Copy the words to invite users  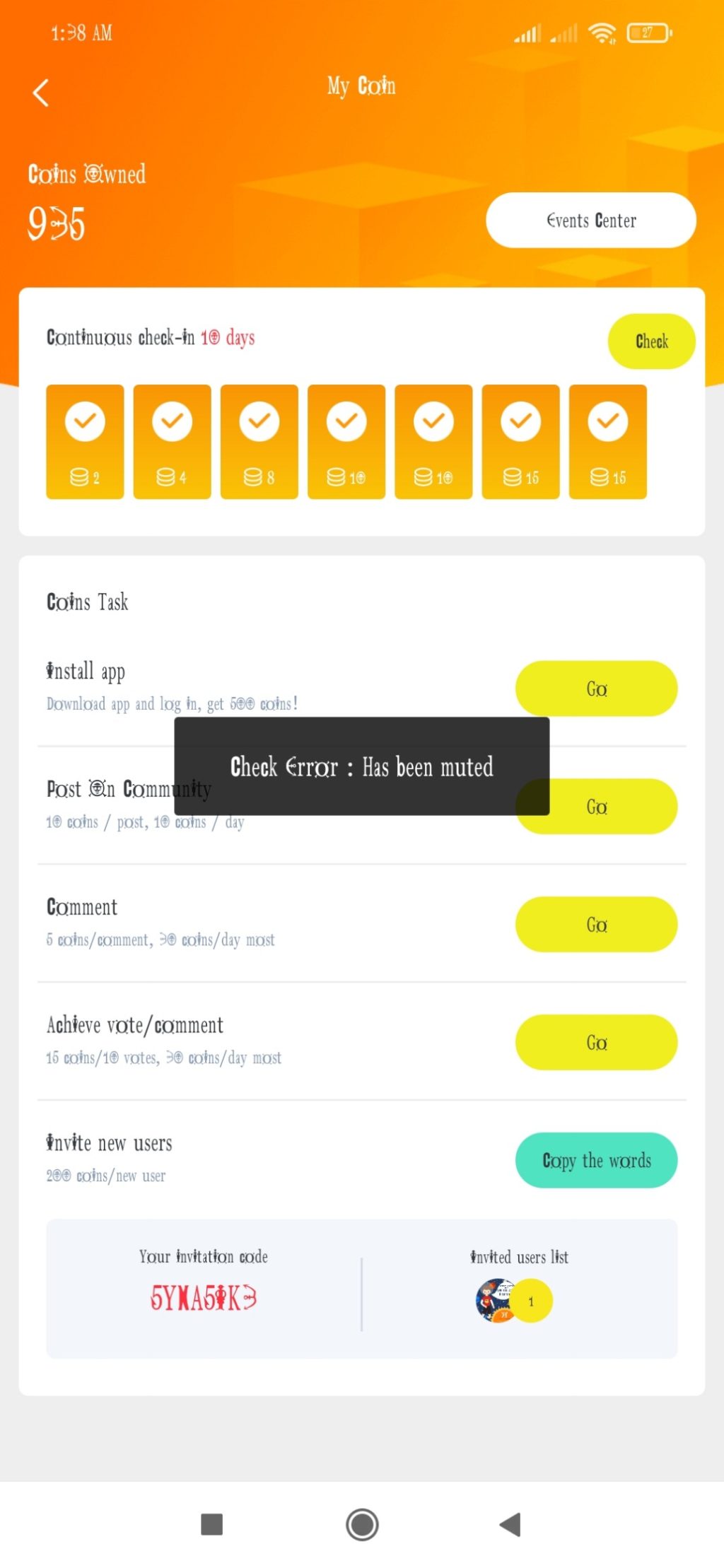(x=596, y=1160)
